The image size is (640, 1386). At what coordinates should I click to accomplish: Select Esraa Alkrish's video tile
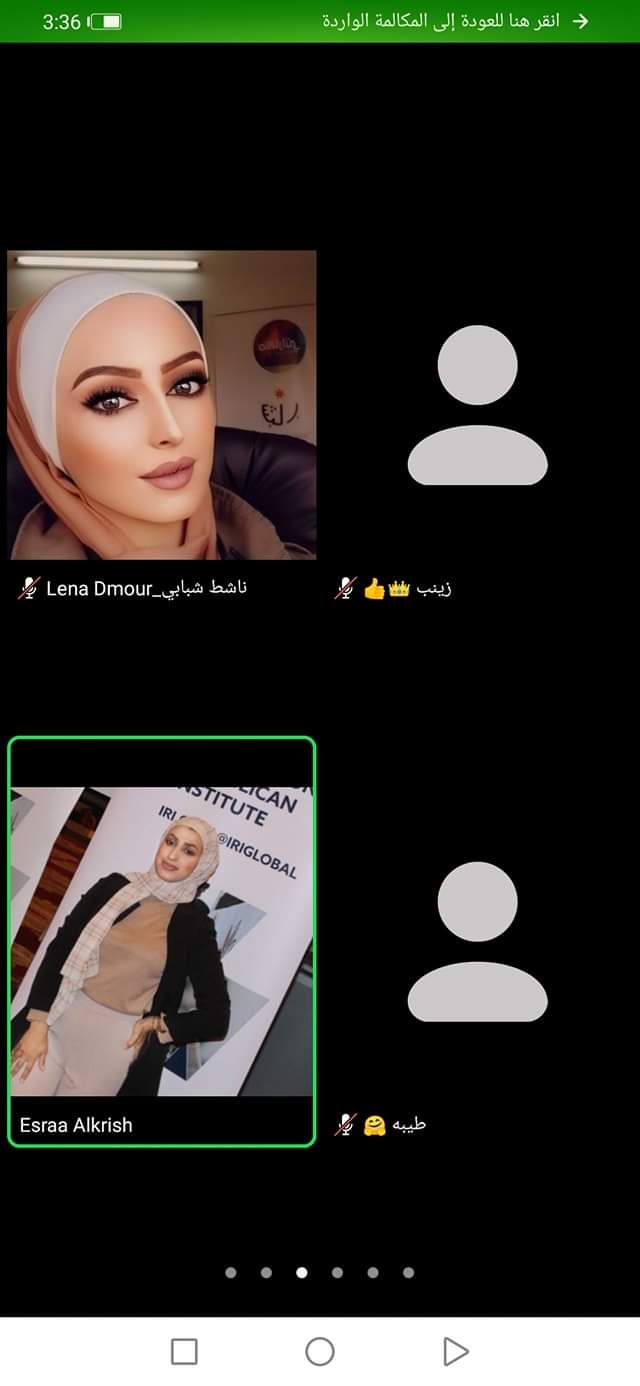[162, 940]
